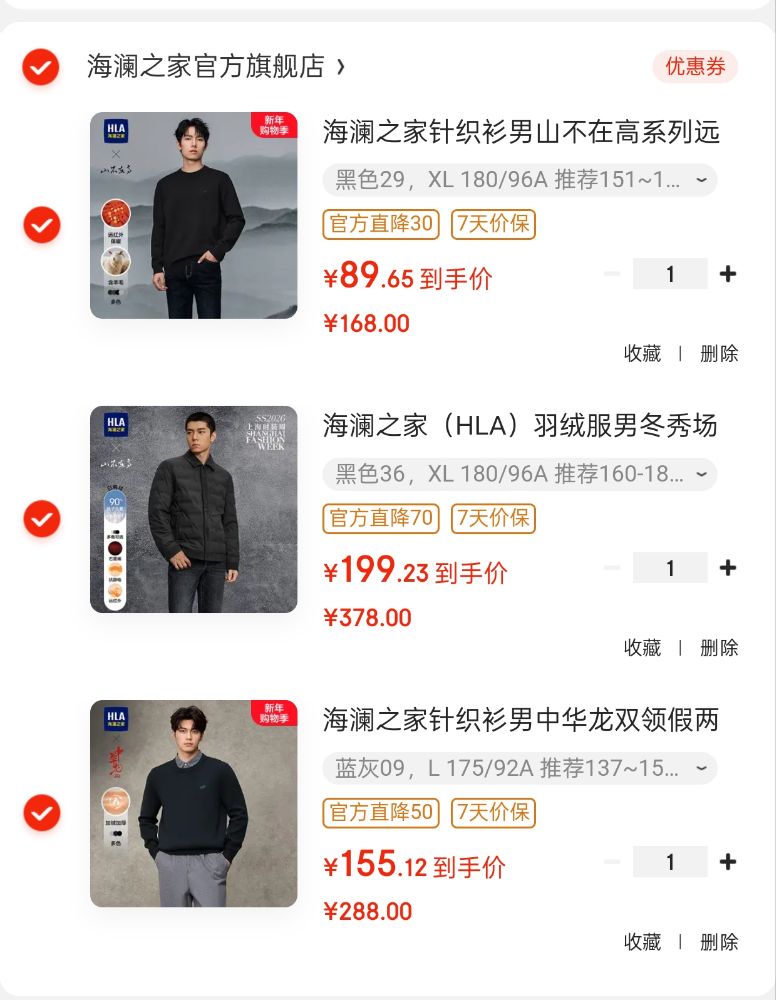Increase quantity of the ¥89.65 sweater

728,274
